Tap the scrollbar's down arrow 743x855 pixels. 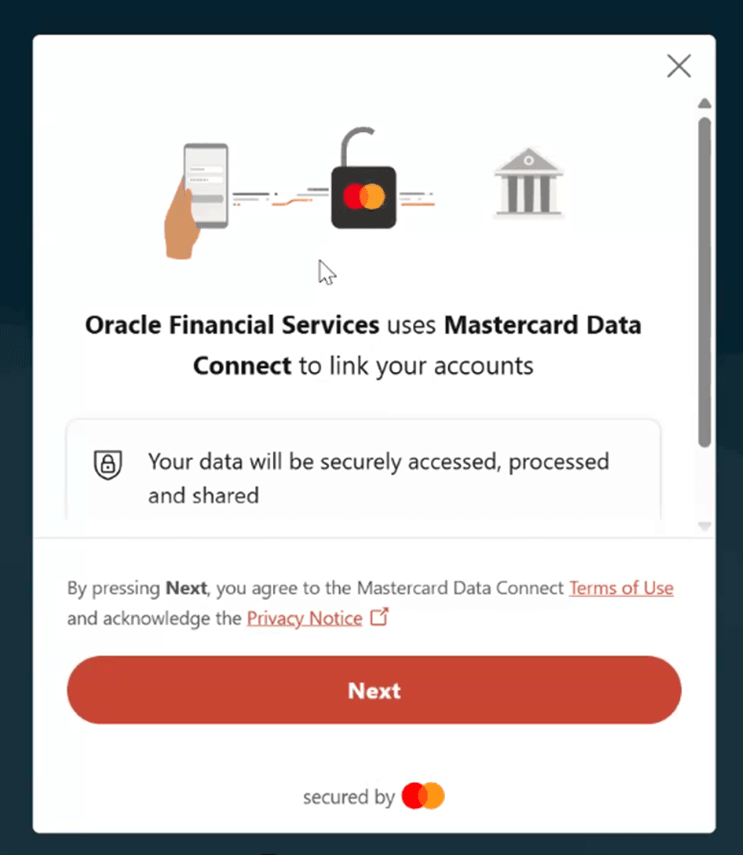click(x=704, y=525)
